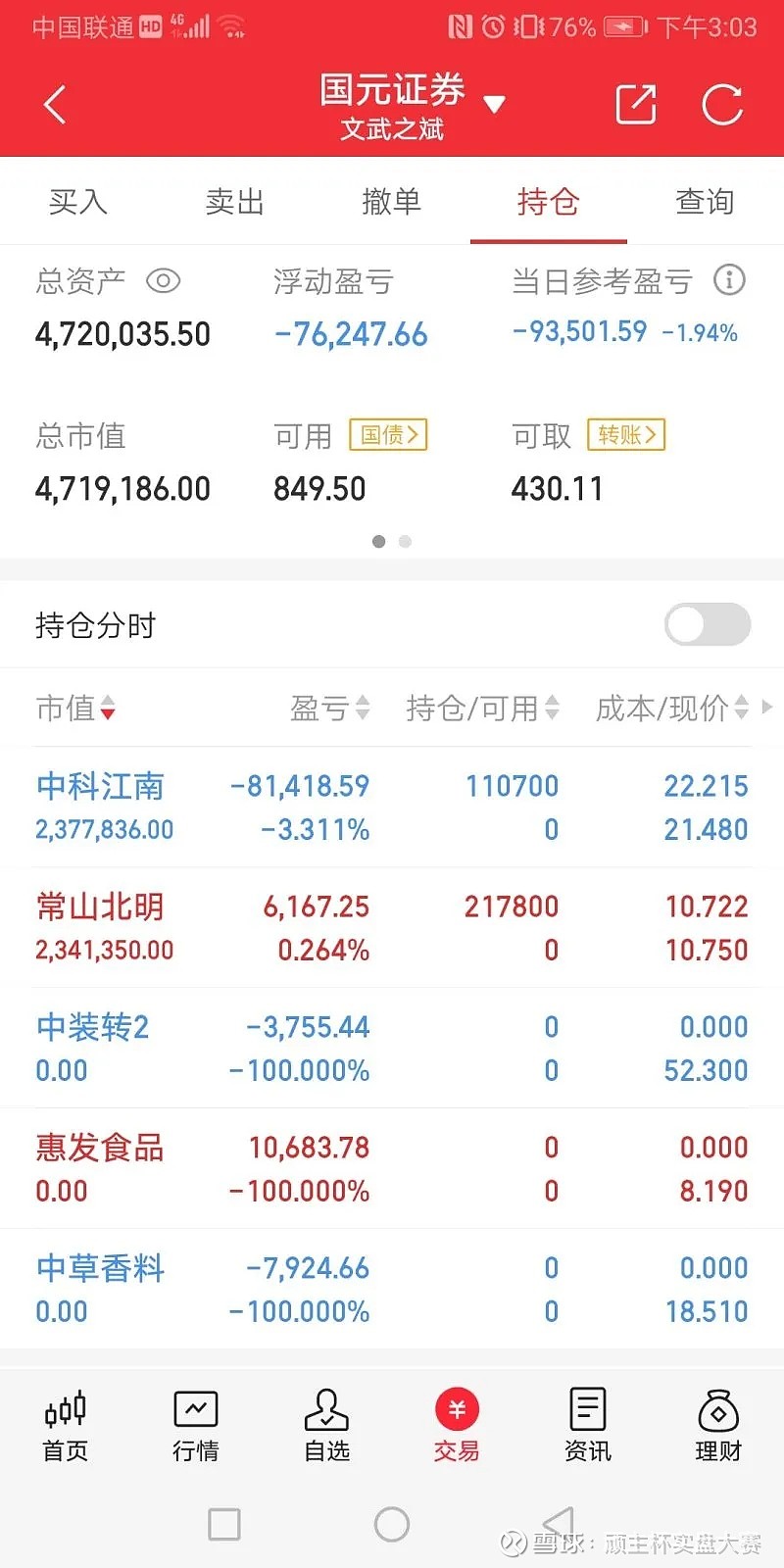The image size is (784, 1568).
Task: Open info about 当日参考盈亏
Action: (728, 280)
